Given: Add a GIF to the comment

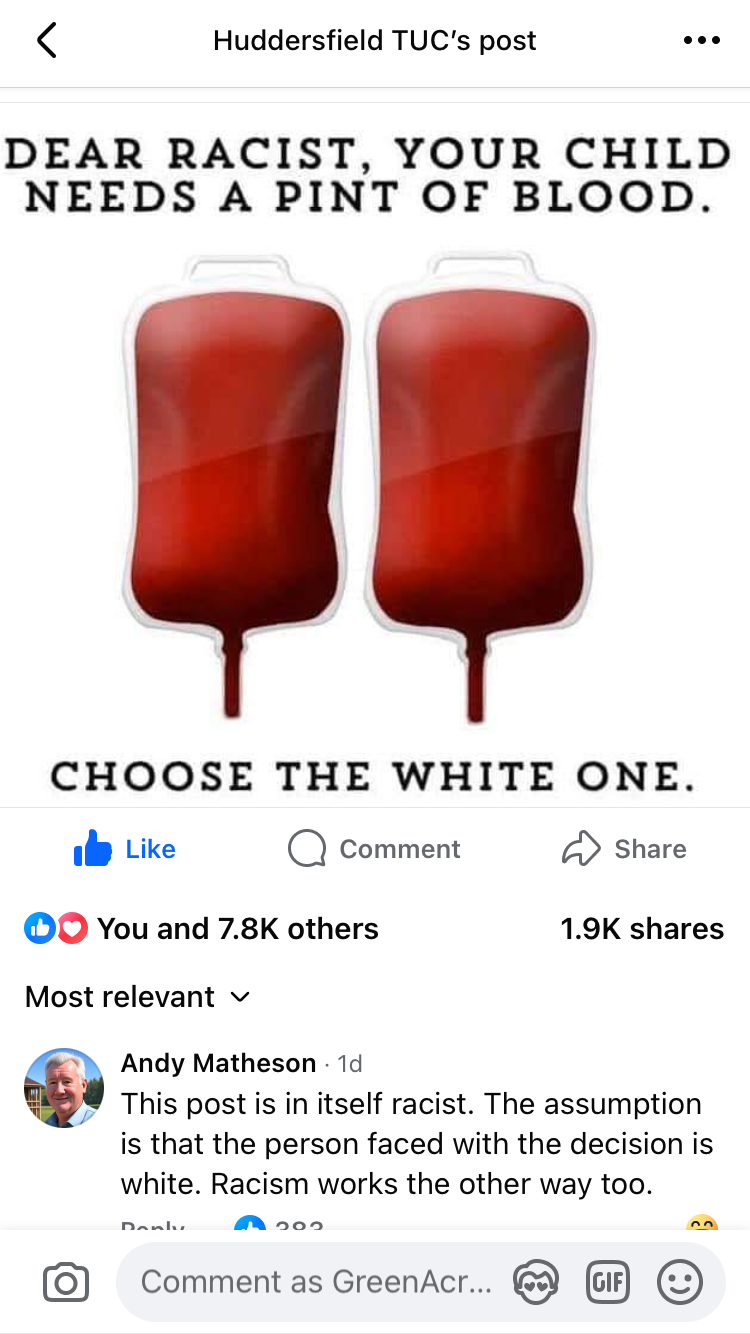Looking at the screenshot, I should point(608,1282).
